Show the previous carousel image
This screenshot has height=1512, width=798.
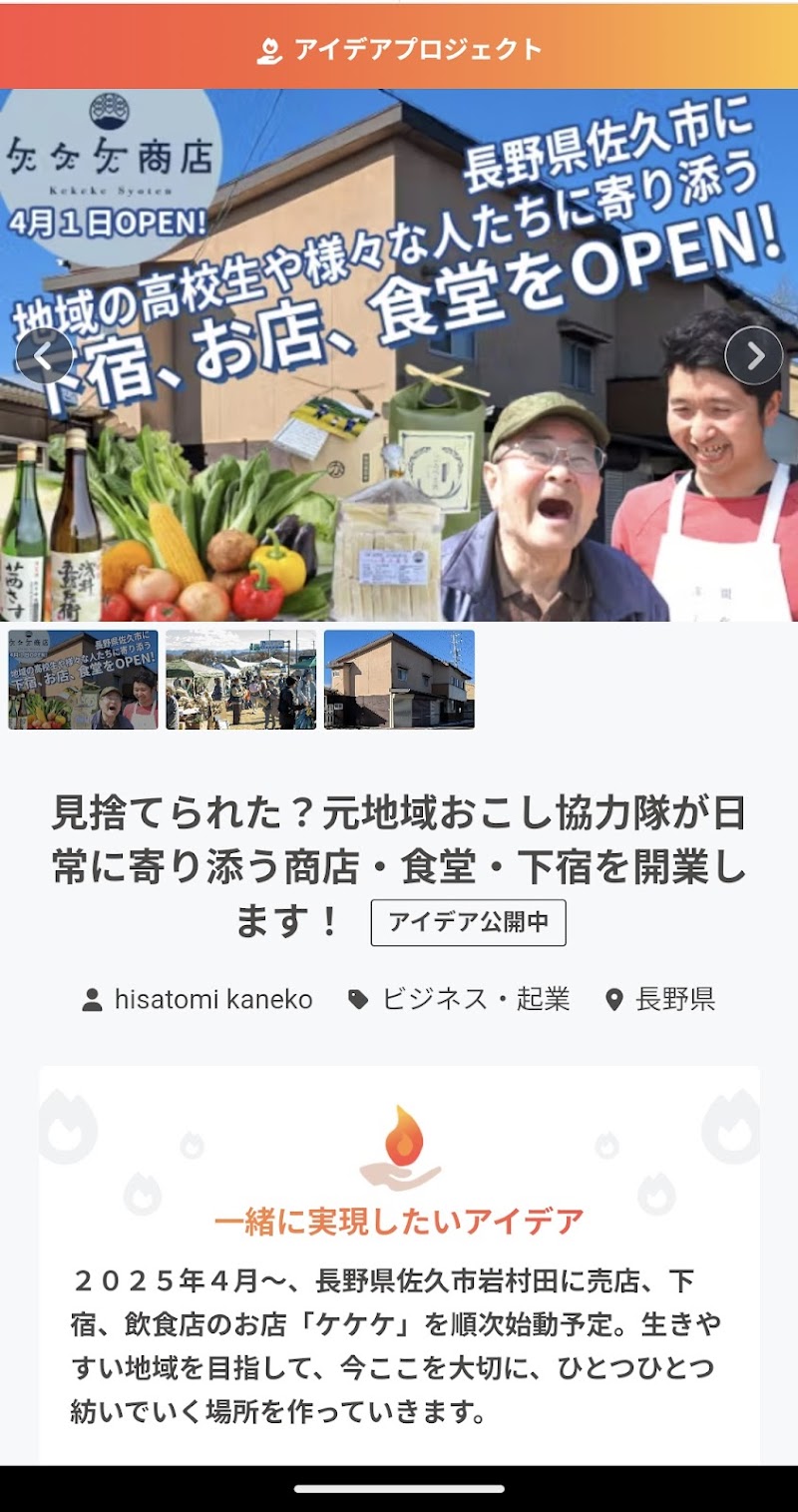[x=44, y=355]
